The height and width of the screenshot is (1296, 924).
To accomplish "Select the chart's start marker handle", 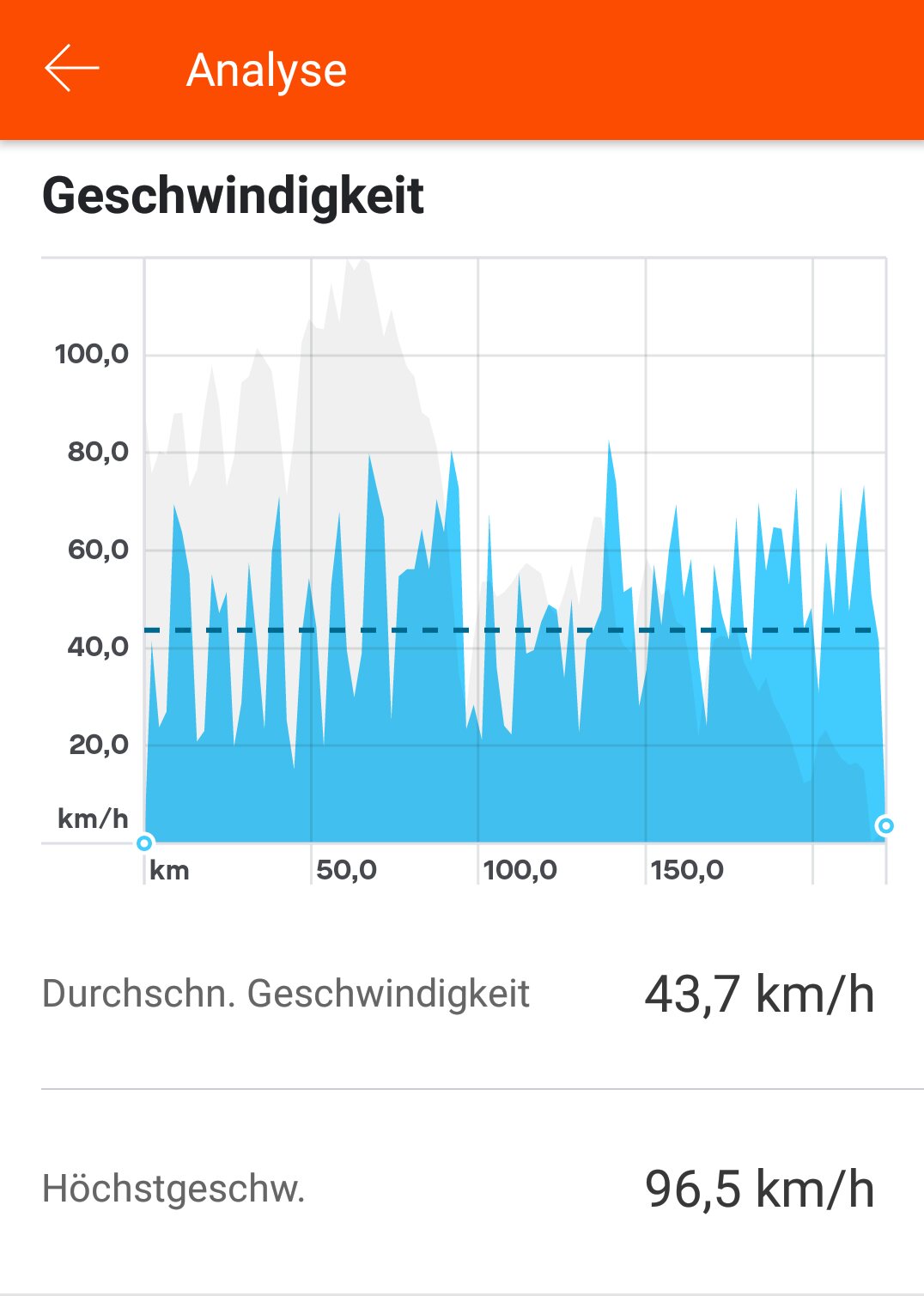I will tap(145, 843).
